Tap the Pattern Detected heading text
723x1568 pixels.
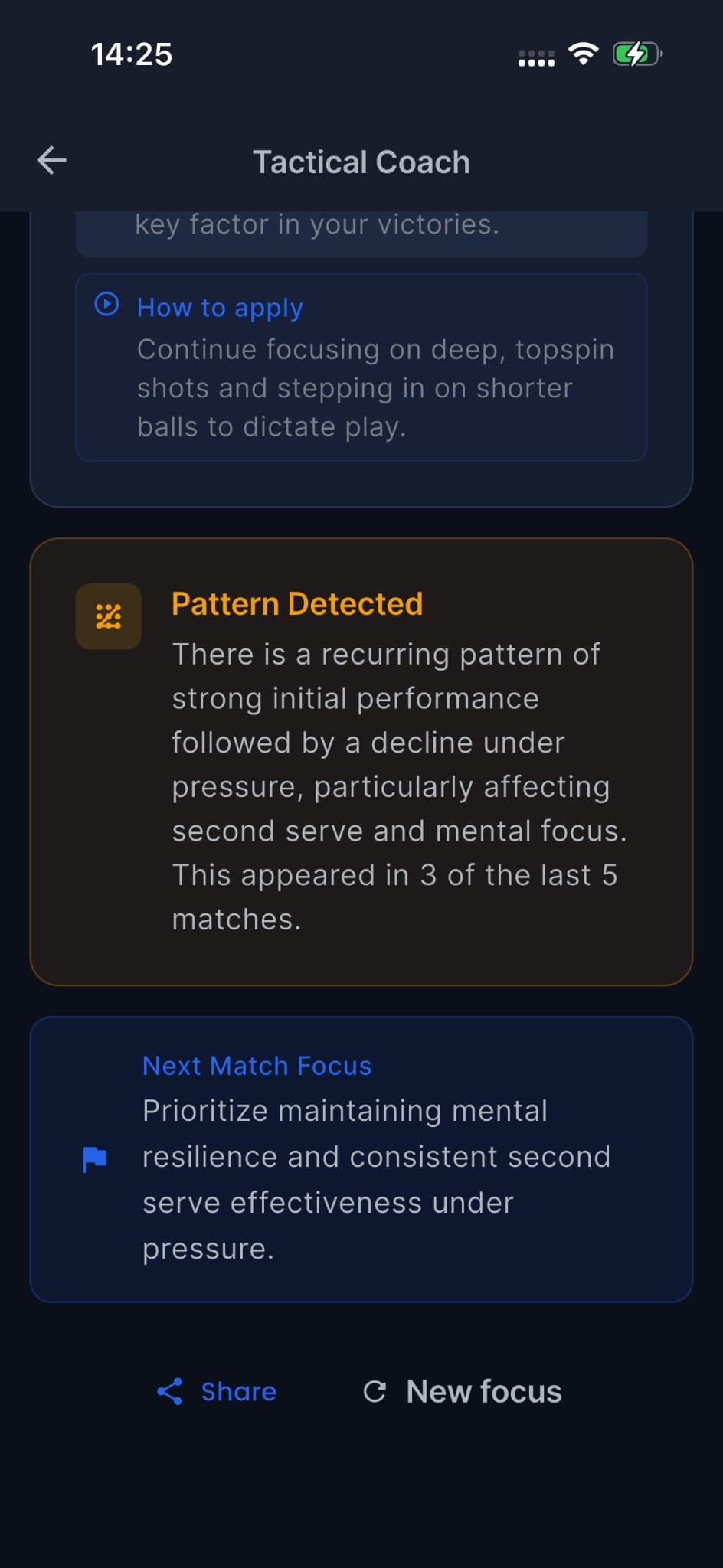(299, 603)
